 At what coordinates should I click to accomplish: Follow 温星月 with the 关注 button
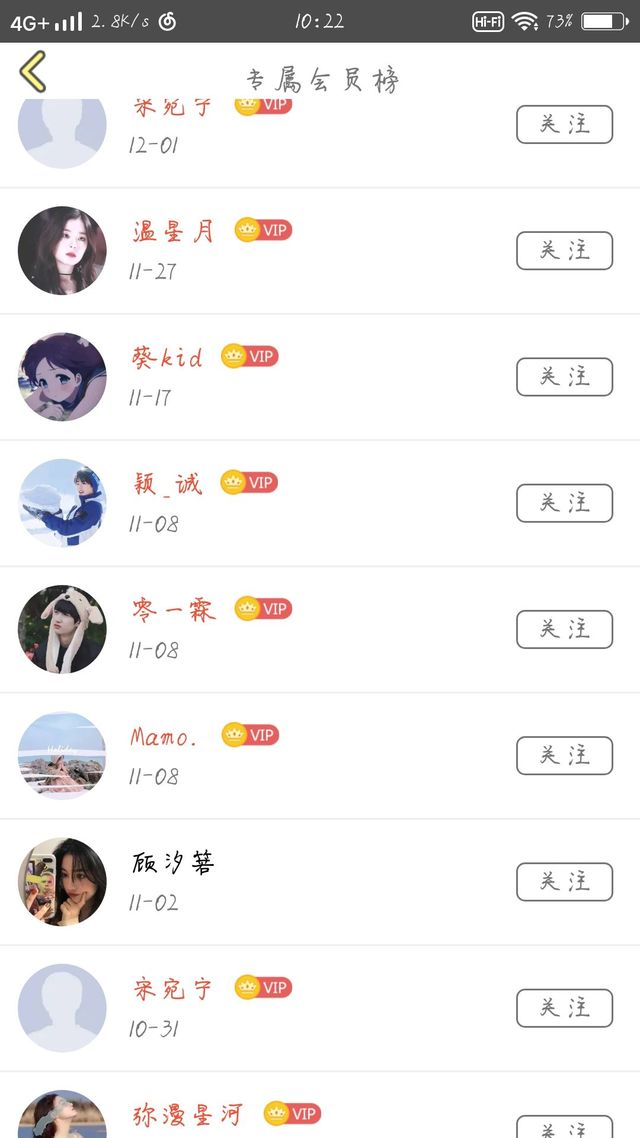click(x=564, y=250)
